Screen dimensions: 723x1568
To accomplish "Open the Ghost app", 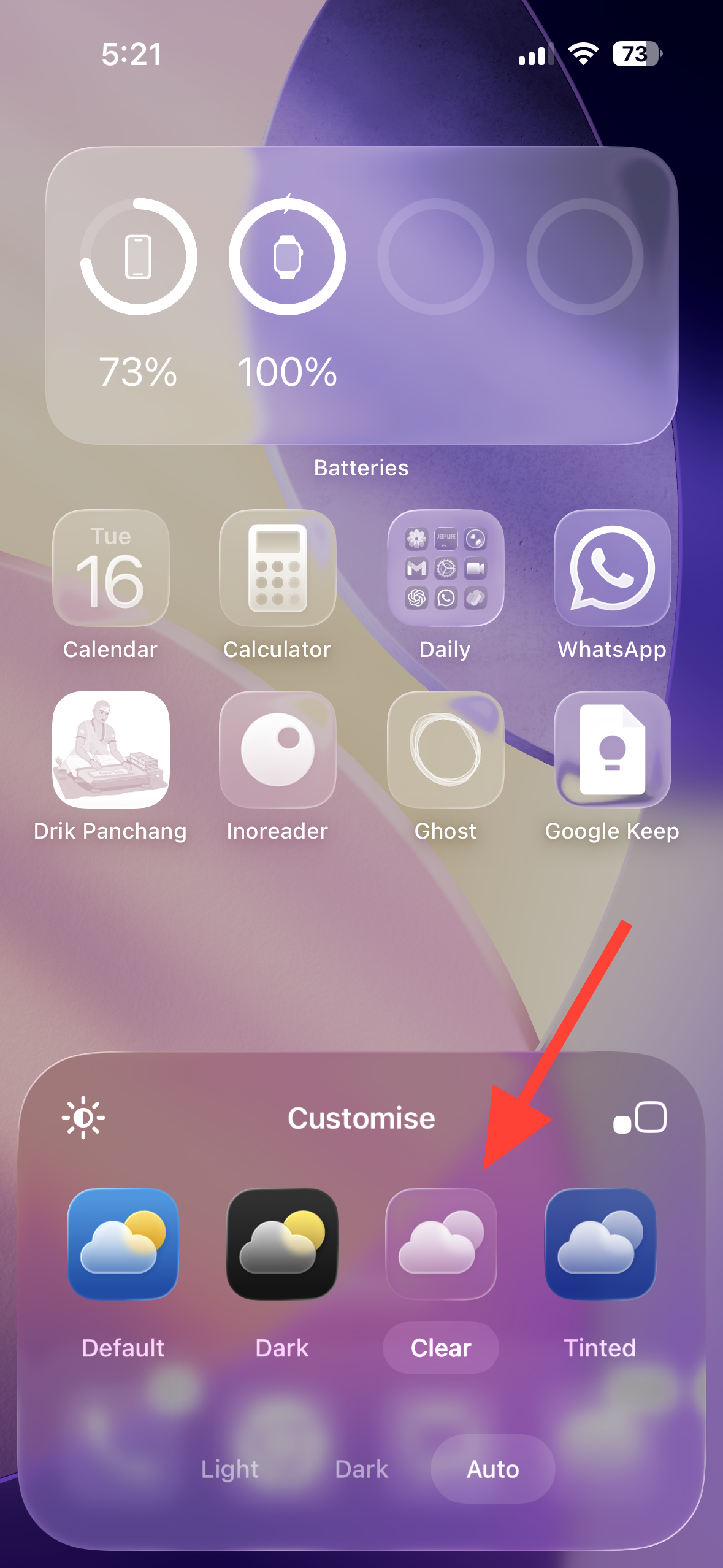I will pyautogui.click(x=445, y=750).
